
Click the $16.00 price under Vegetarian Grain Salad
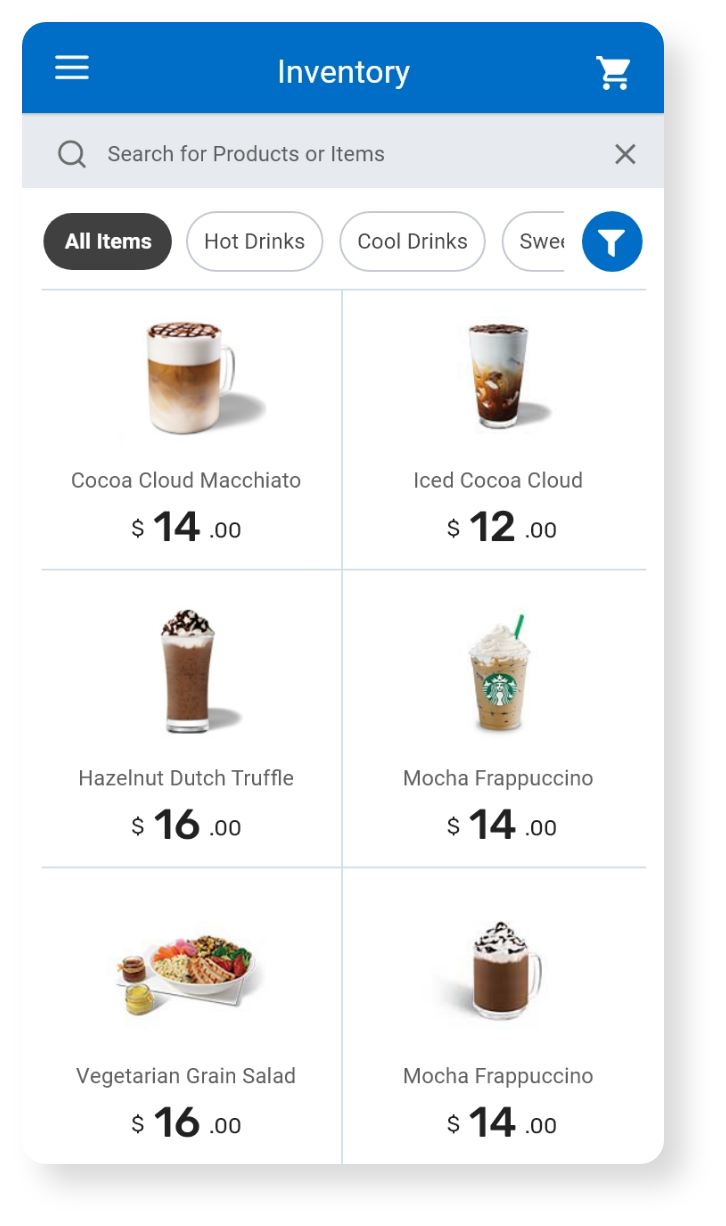click(x=186, y=1123)
